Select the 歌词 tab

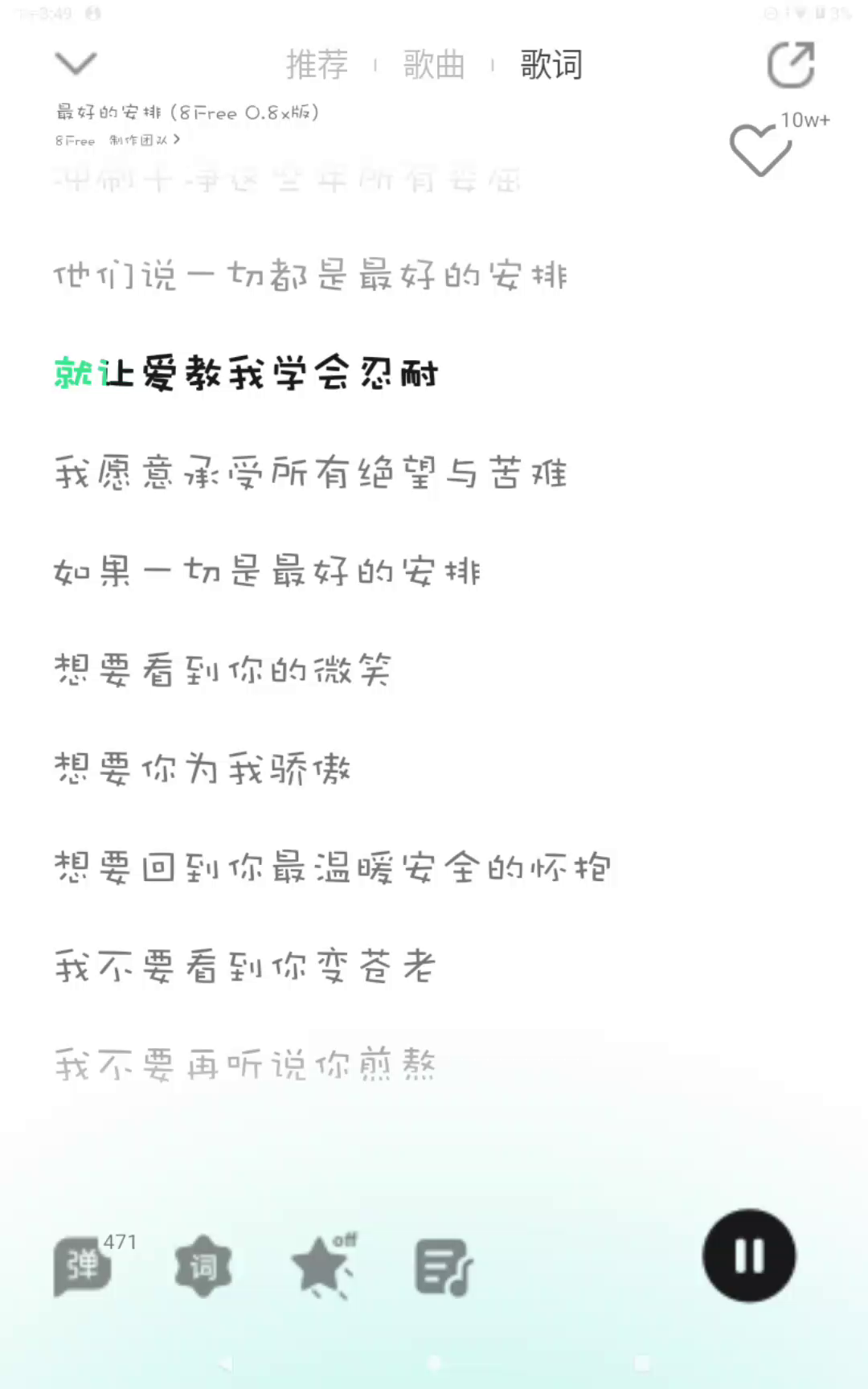point(551,64)
